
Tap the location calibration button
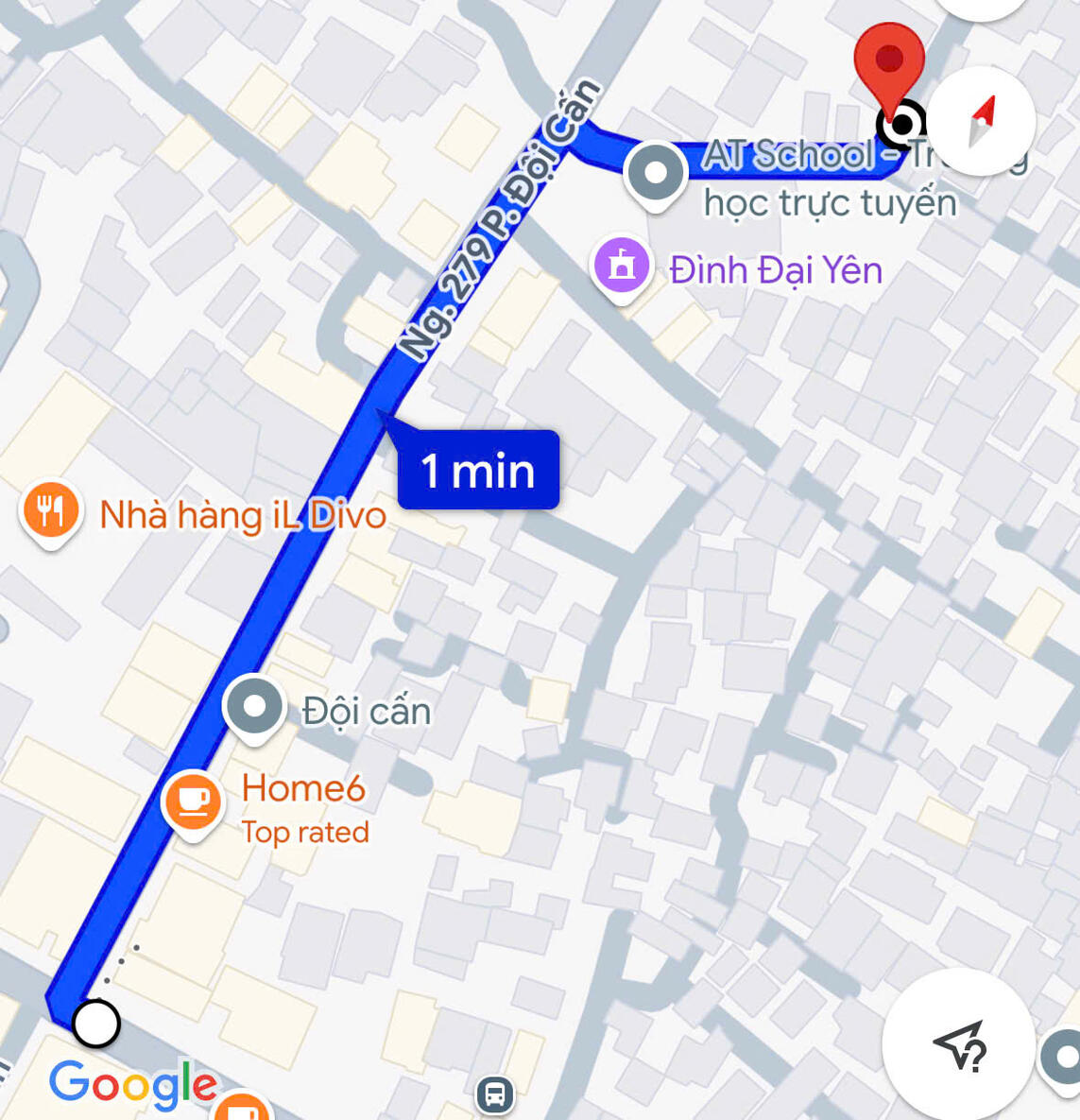pyautogui.click(x=958, y=1043)
